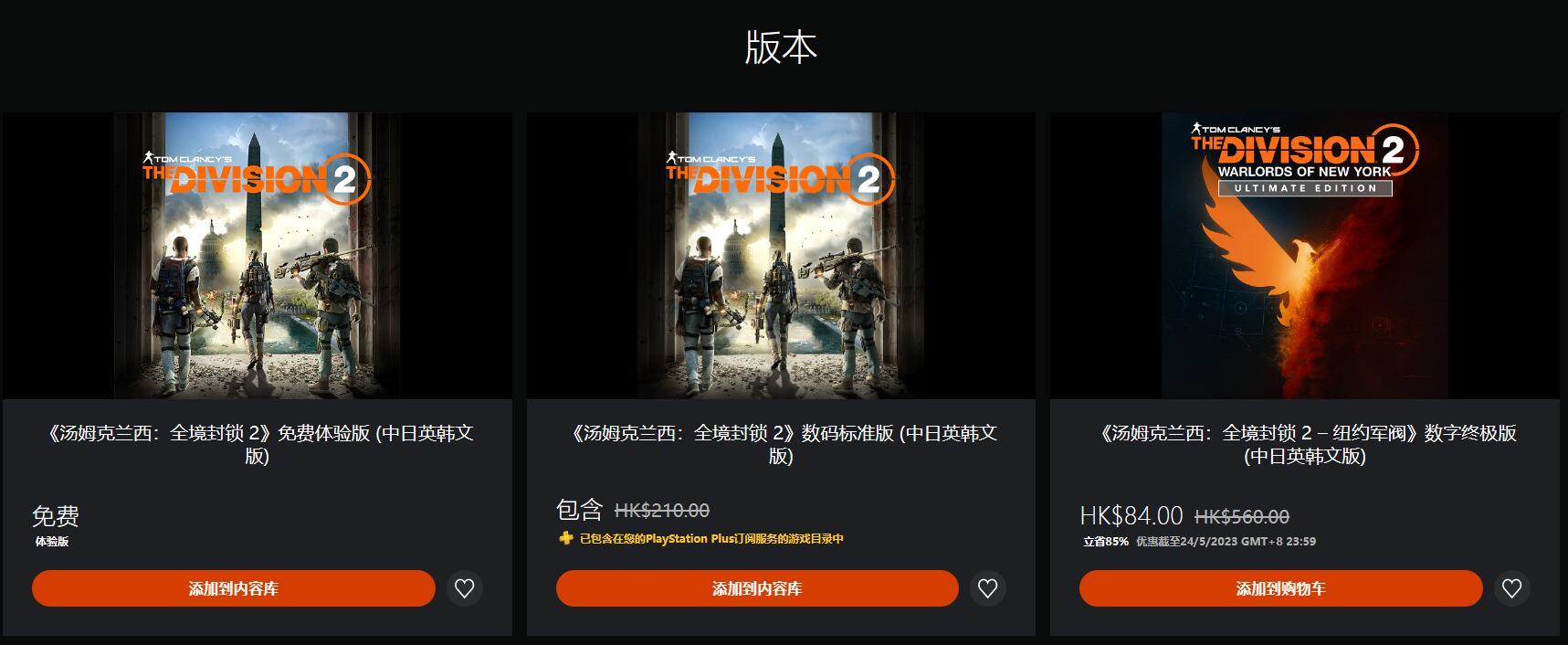Wishlist the Warlords of New York Ultimate Edition

click(x=1511, y=588)
